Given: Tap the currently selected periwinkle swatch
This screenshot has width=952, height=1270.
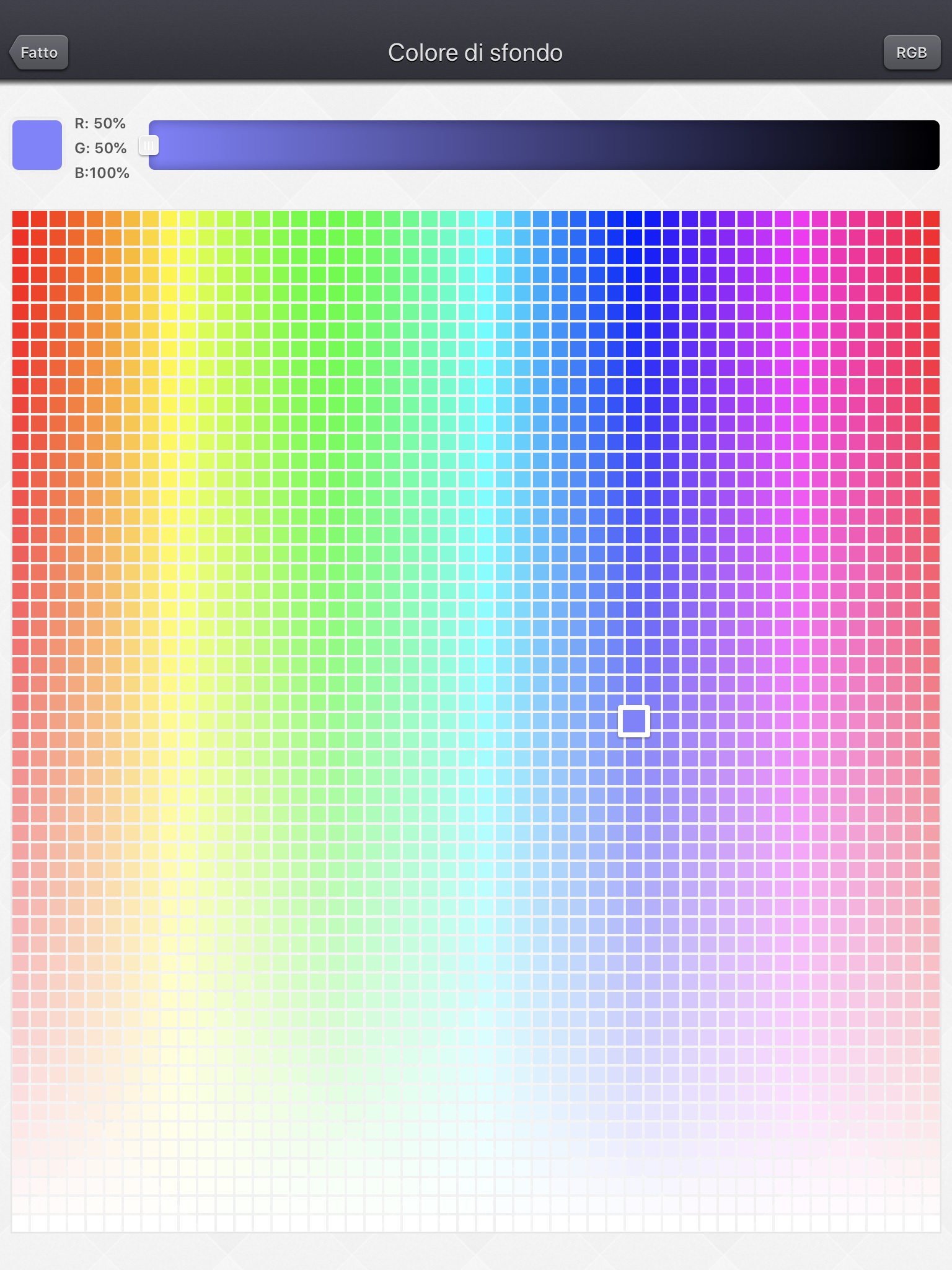Looking at the screenshot, I should click(x=633, y=721).
